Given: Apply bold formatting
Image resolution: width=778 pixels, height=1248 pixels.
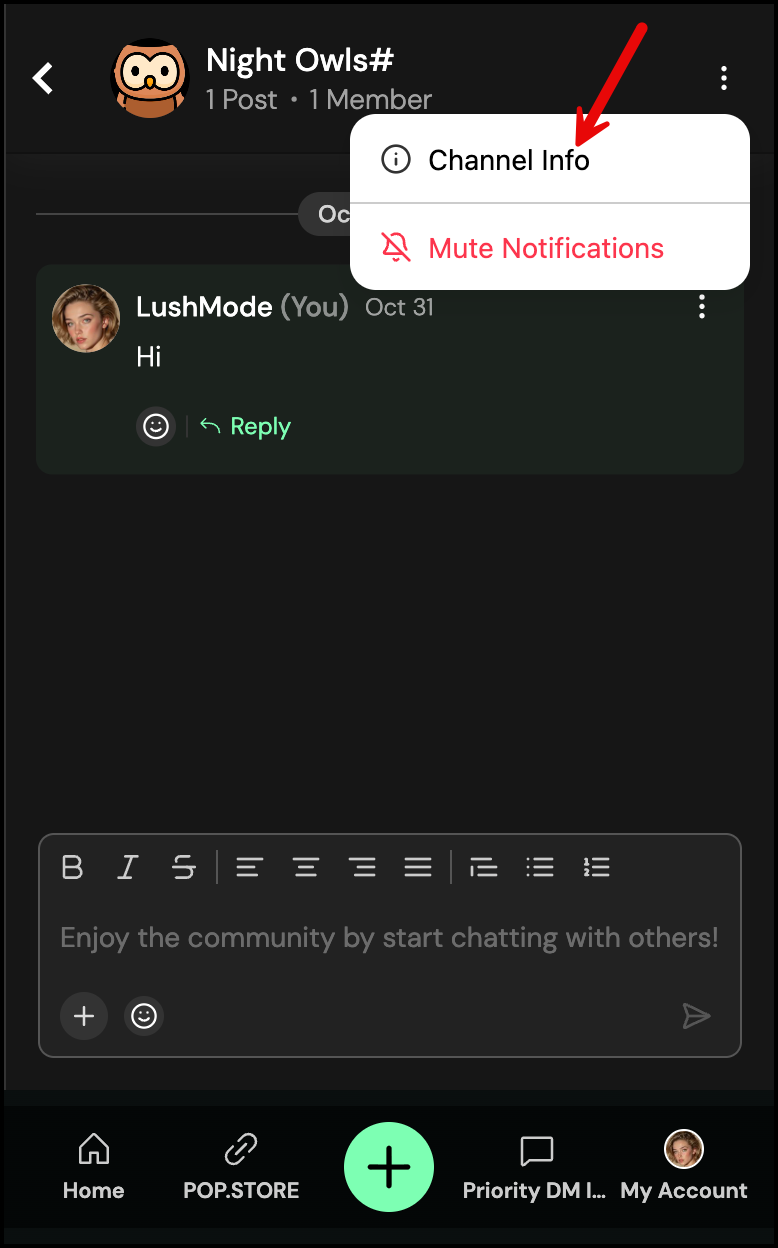Looking at the screenshot, I should [72, 867].
